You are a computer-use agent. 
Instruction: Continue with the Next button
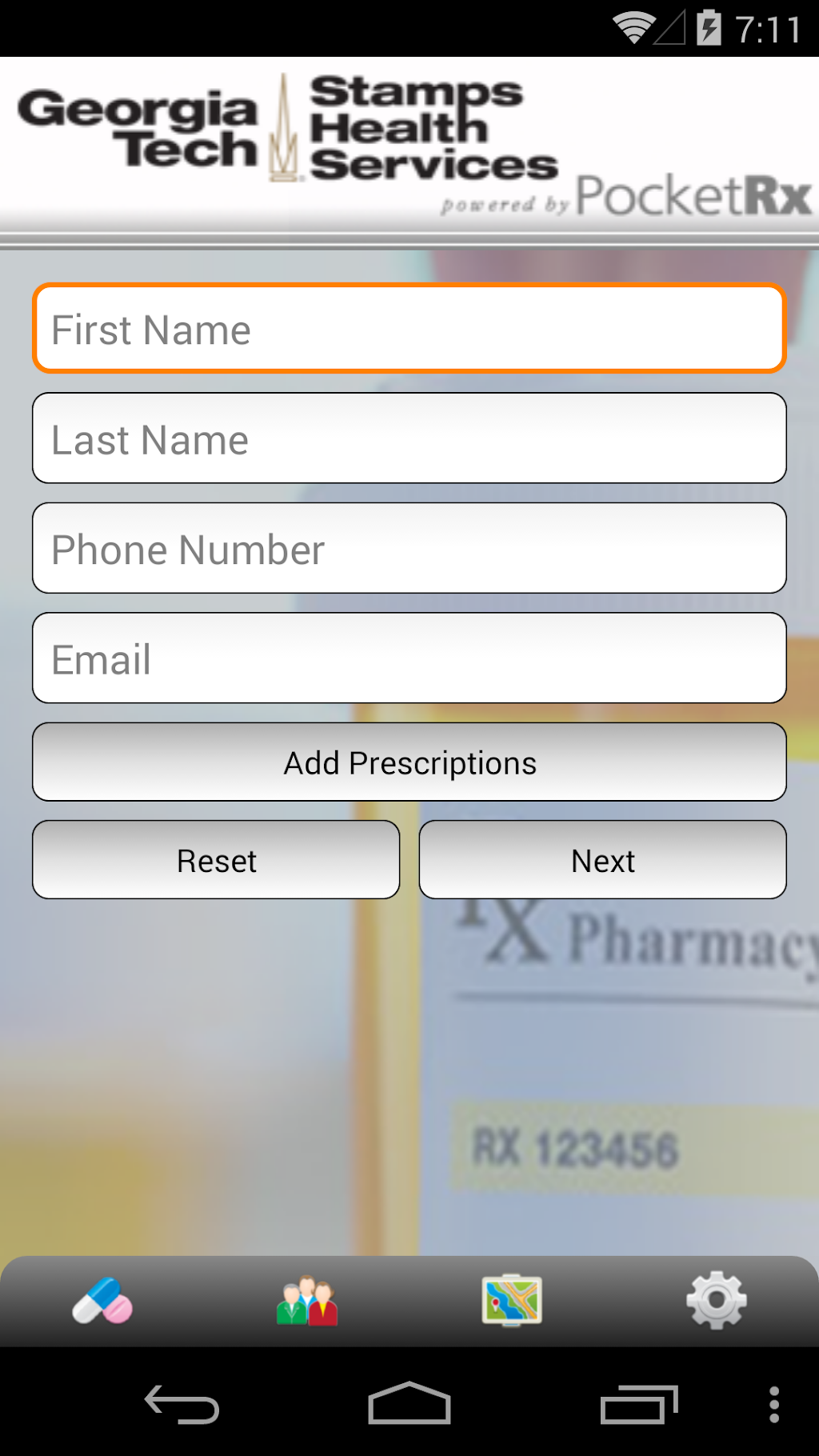[602, 860]
